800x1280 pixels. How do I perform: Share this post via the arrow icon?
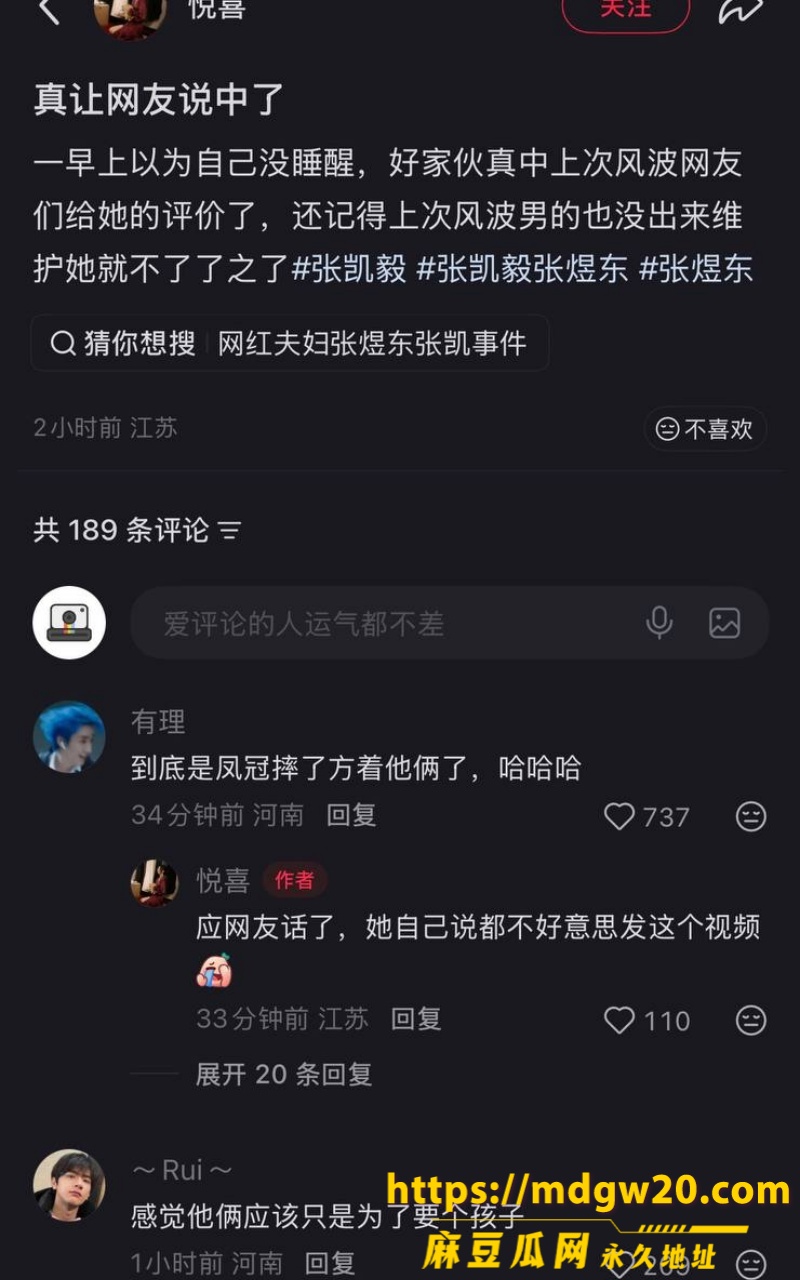click(x=740, y=10)
